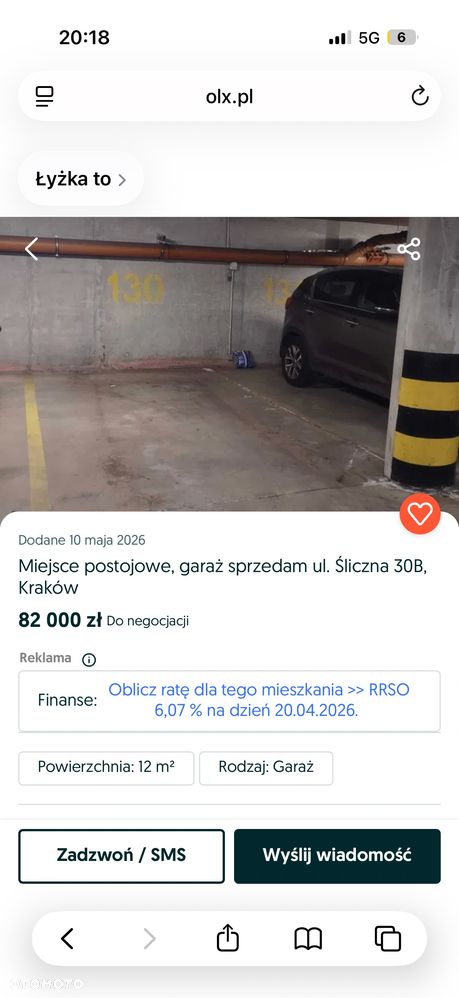Open the page menu in the address bar

[x=45, y=96]
